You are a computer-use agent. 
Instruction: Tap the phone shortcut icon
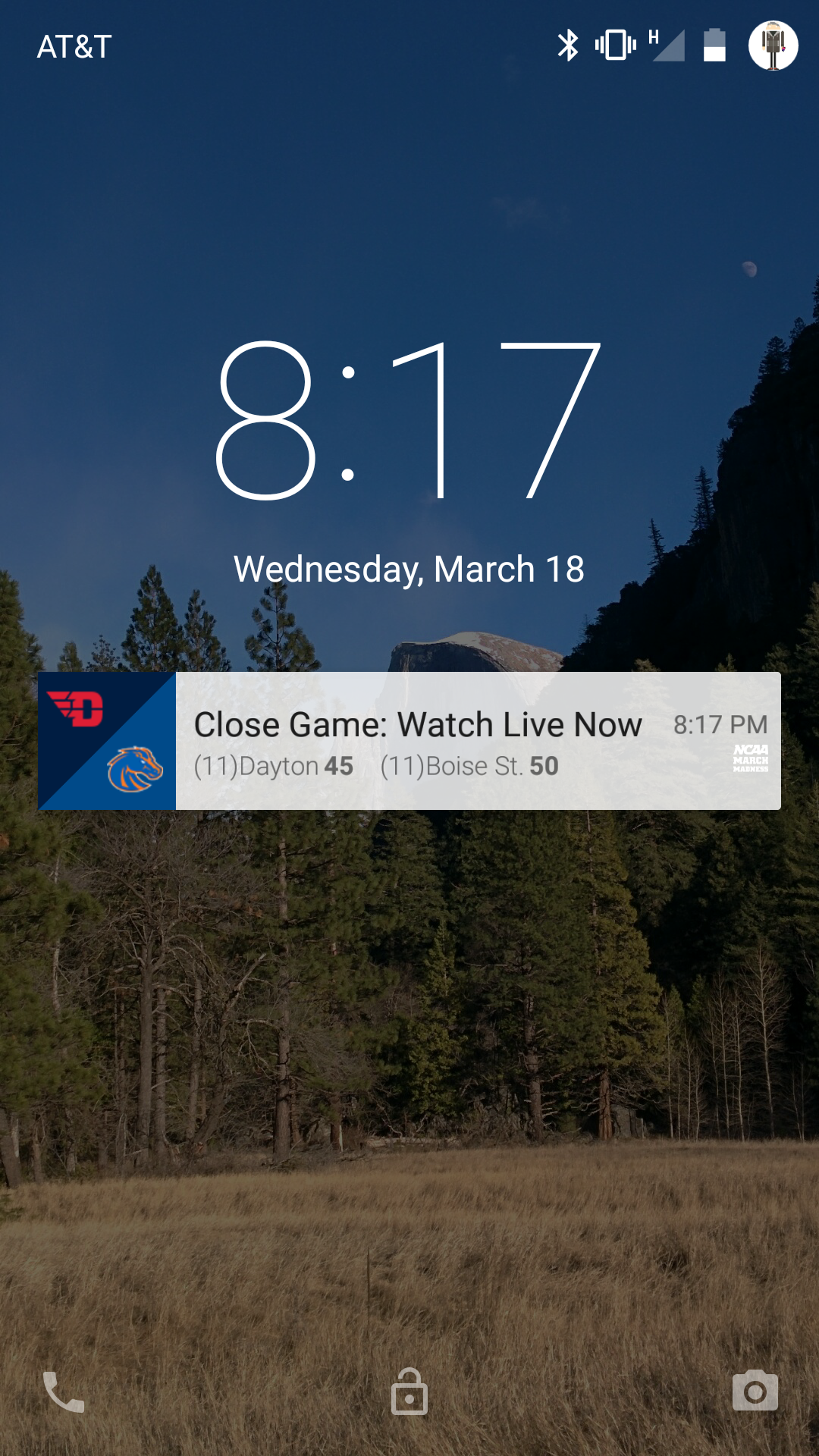(64, 1392)
